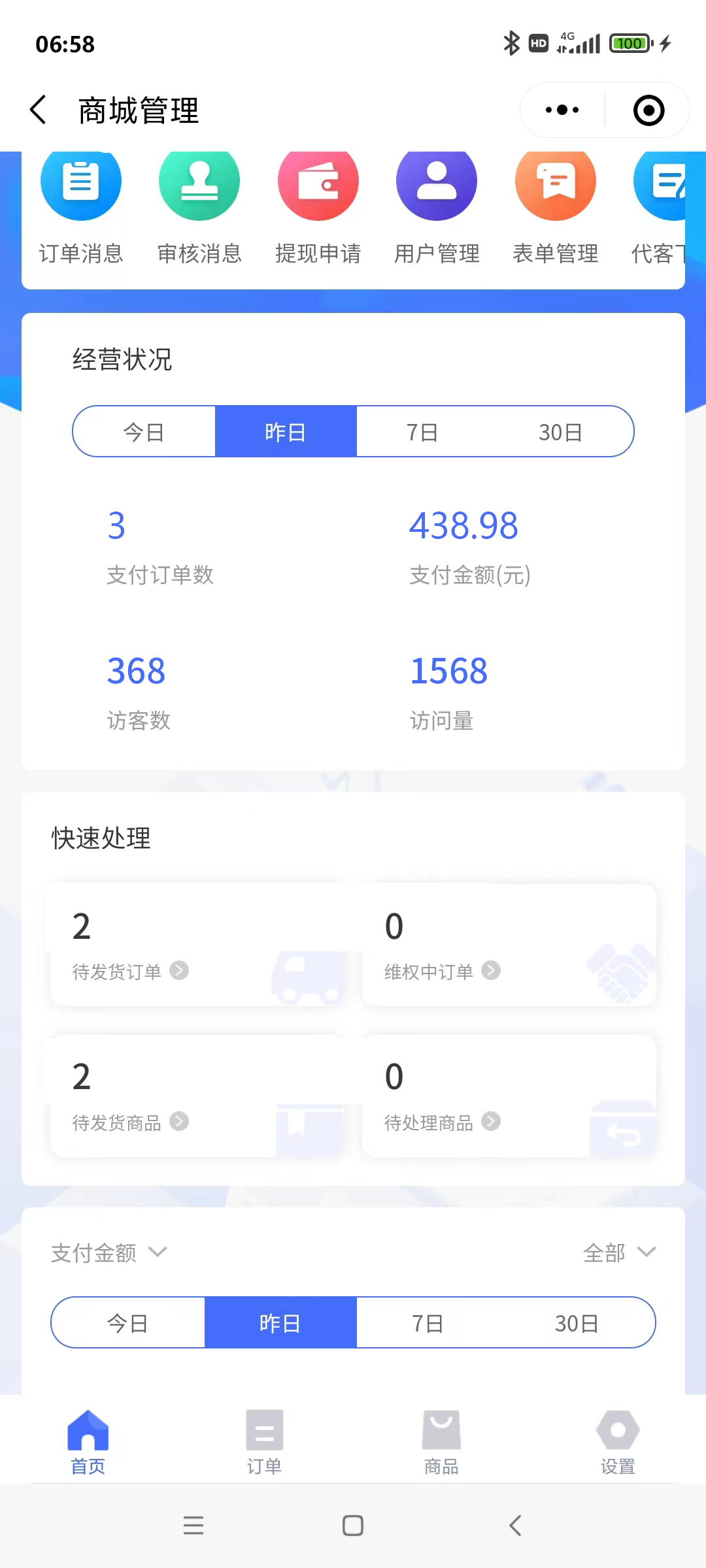Select 今日 in 经营状况 time filter

(144, 431)
